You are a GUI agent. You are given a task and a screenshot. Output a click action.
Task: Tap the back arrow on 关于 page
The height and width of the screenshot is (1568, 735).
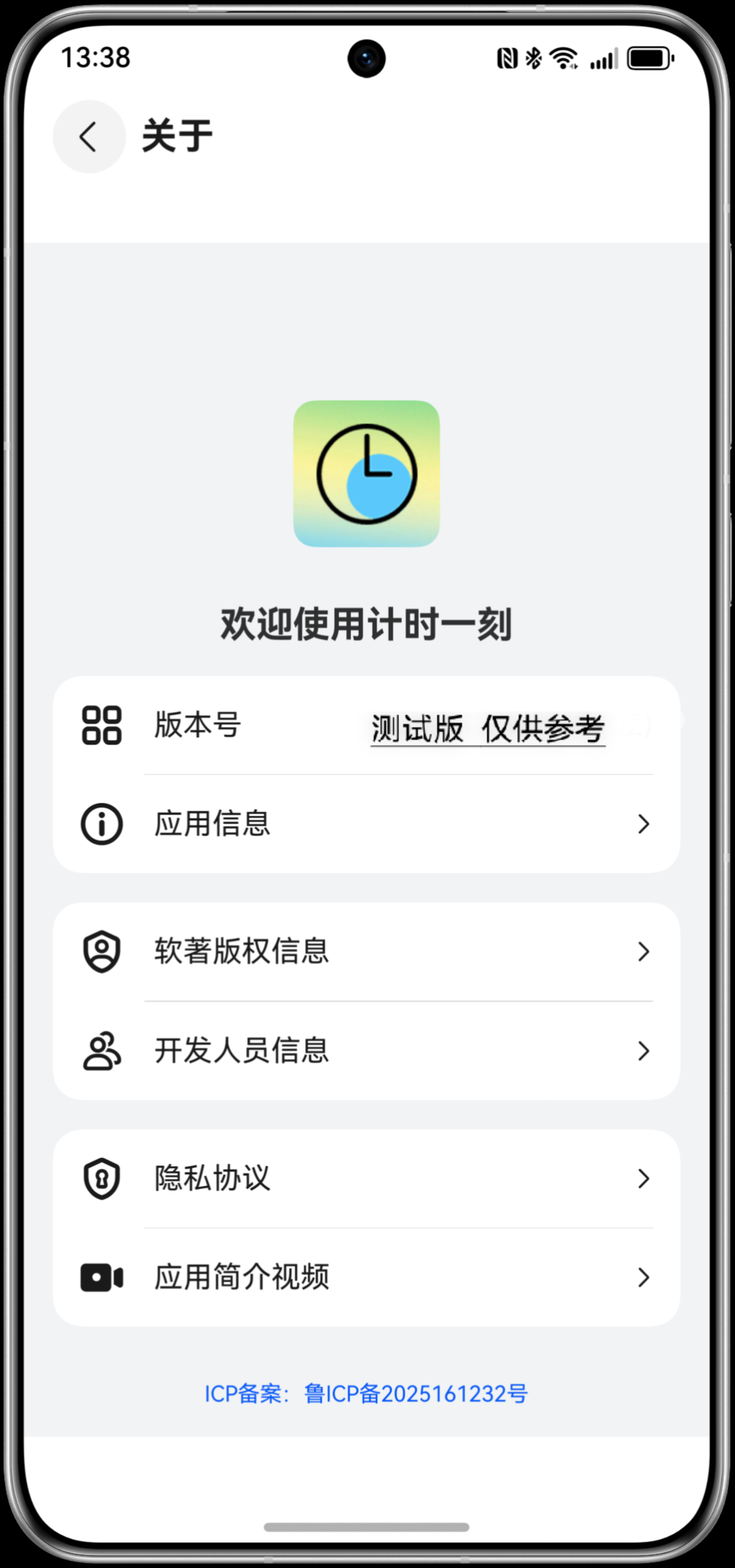[89, 137]
